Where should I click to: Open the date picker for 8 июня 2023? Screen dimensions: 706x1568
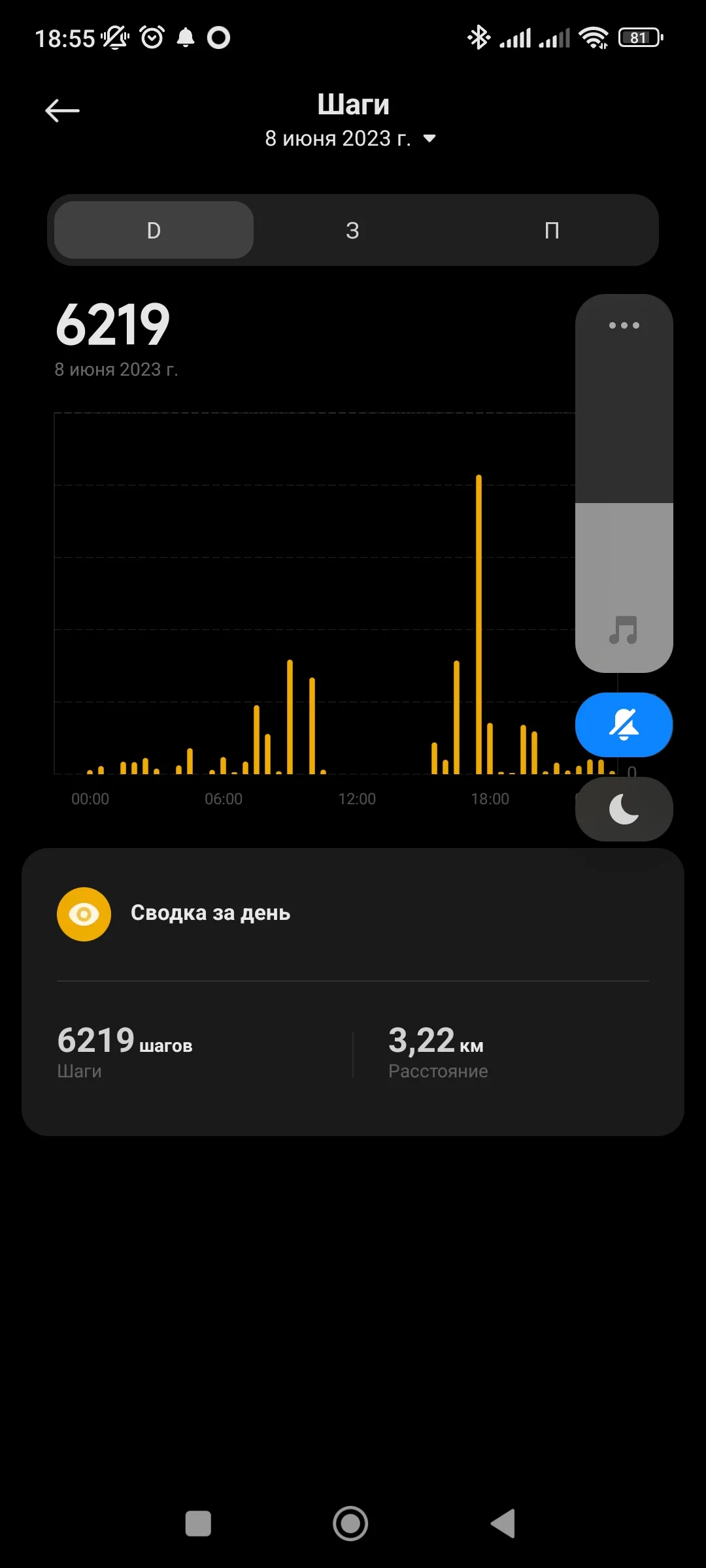tap(351, 138)
